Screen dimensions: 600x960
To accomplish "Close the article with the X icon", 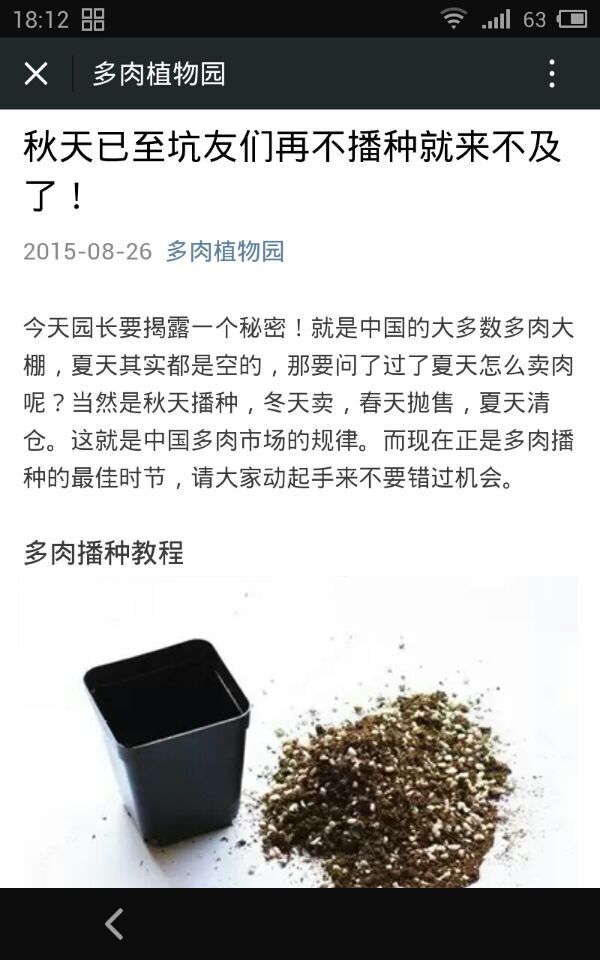I will [36, 74].
